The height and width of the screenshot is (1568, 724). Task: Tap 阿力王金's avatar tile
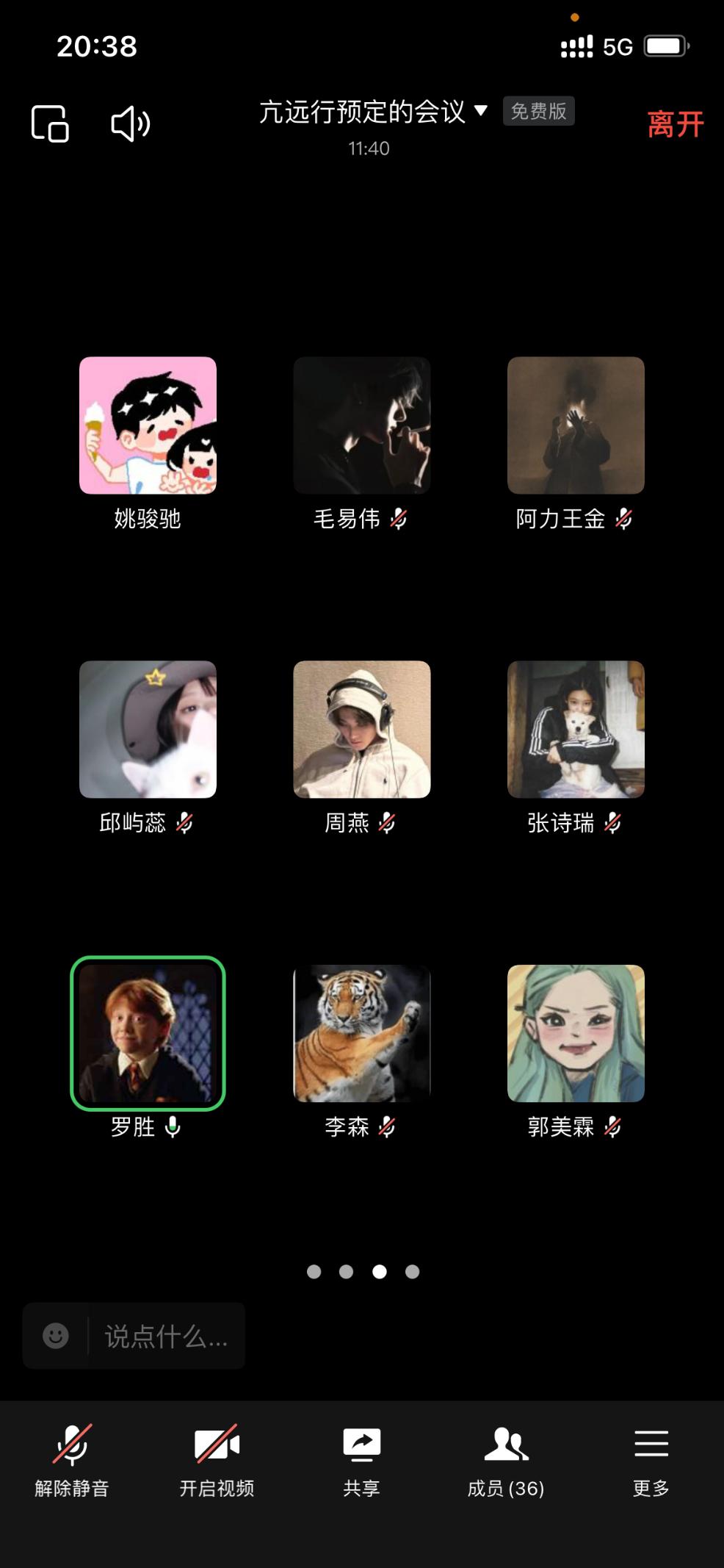[x=576, y=425]
